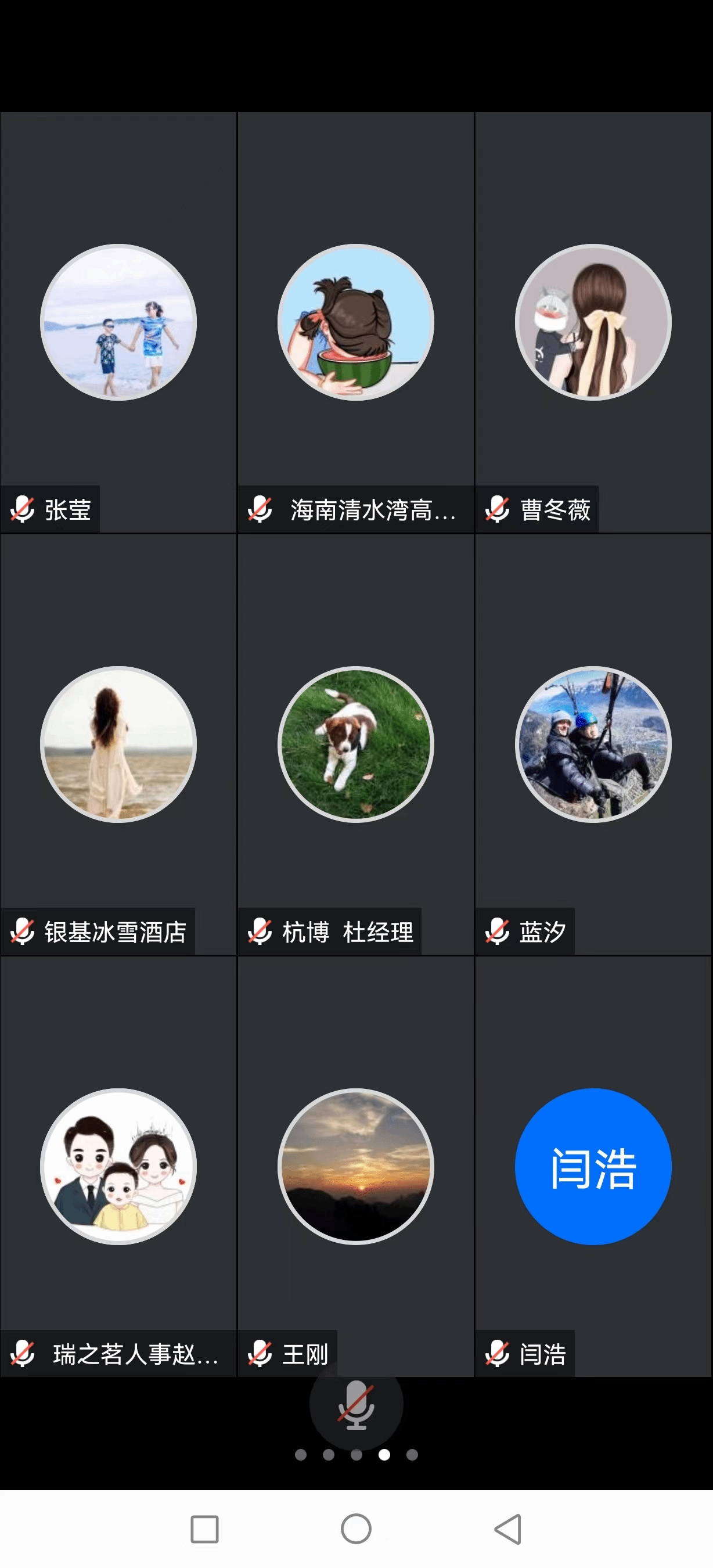Select 曹冬薇's participant tile
The height and width of the screenshot is (1568, 713).
(x=593, y=323)
